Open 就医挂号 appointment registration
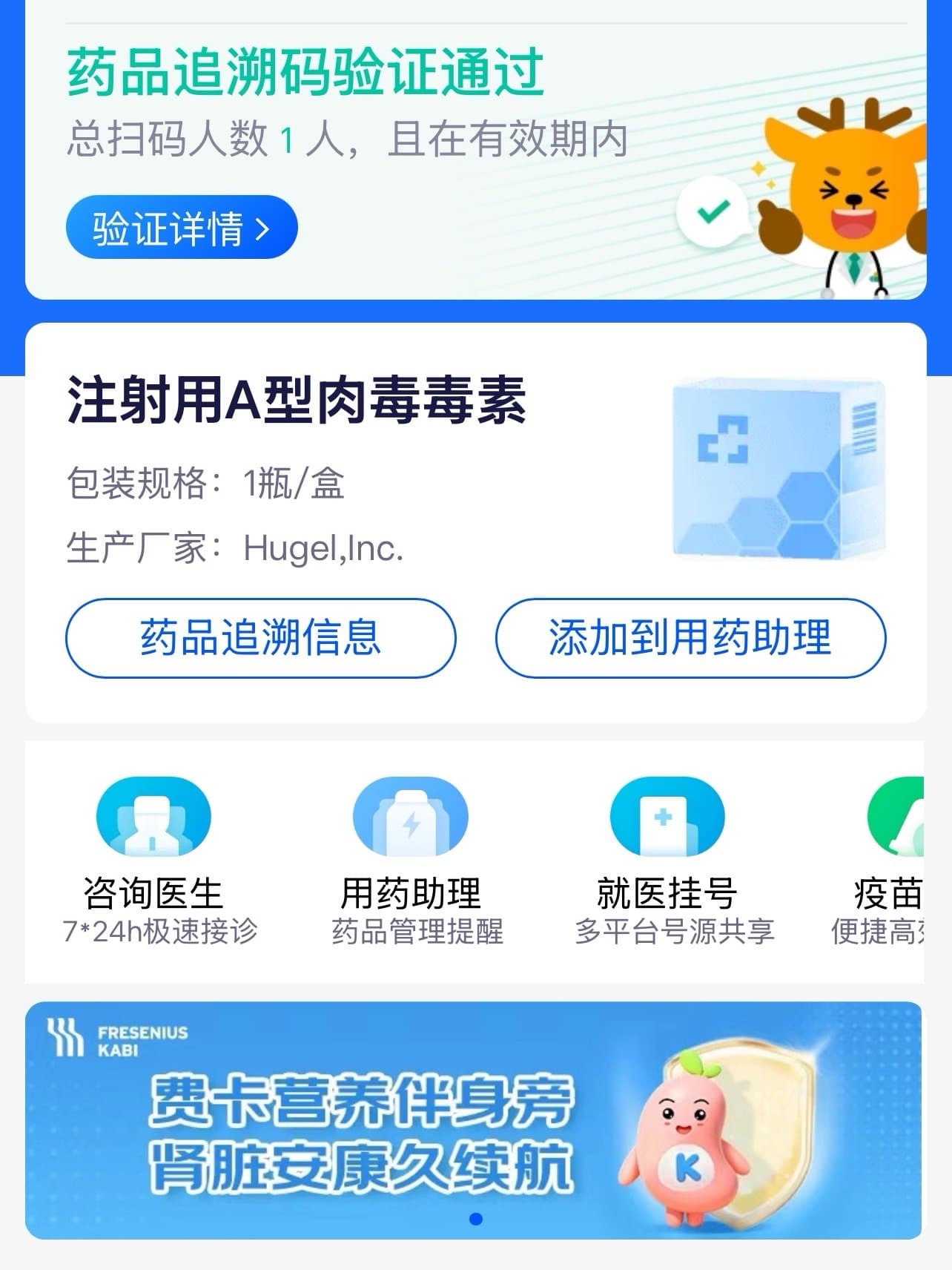The image size is (952, 1270). (667, 861)
